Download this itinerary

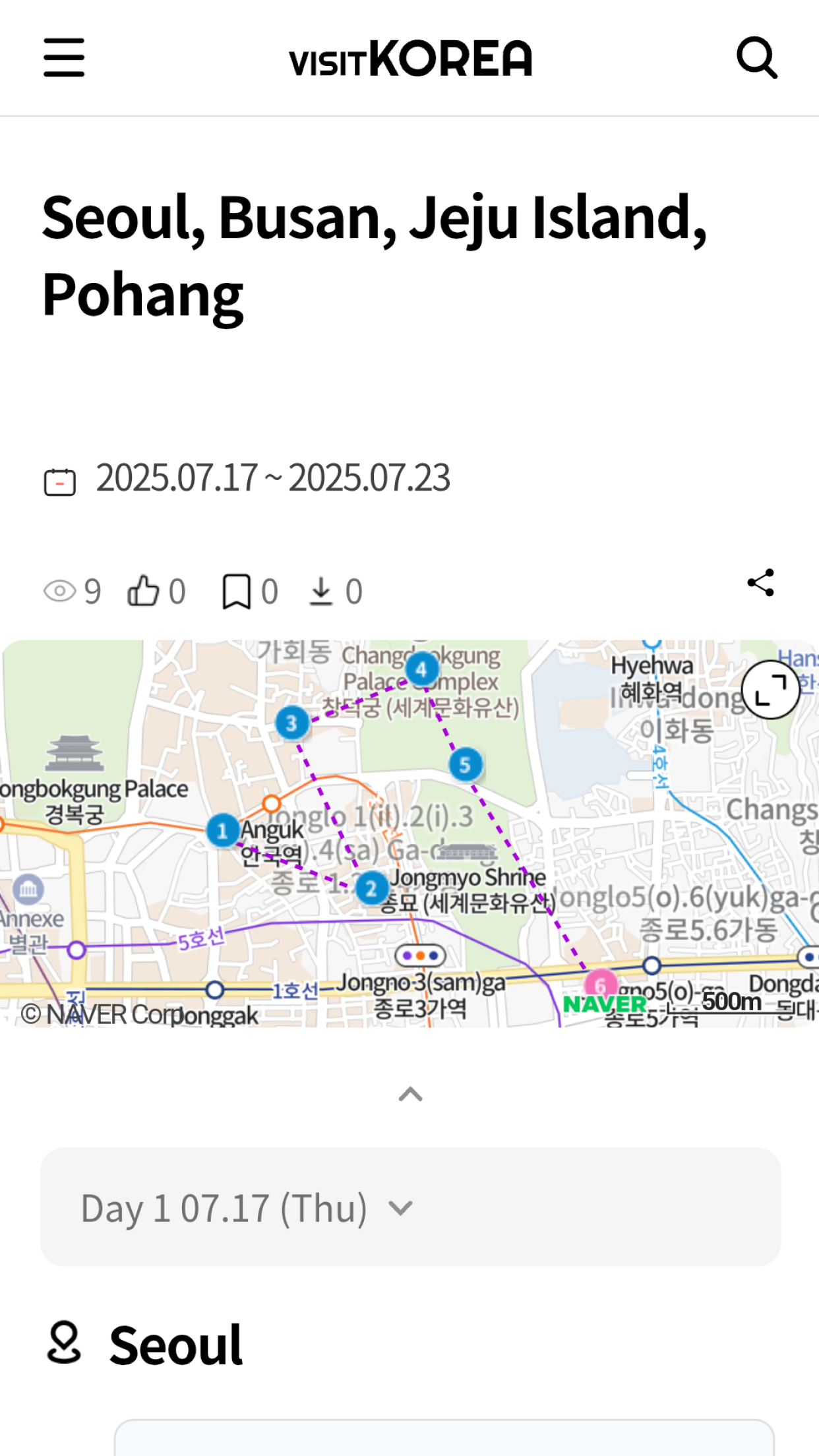pos(321,591)
